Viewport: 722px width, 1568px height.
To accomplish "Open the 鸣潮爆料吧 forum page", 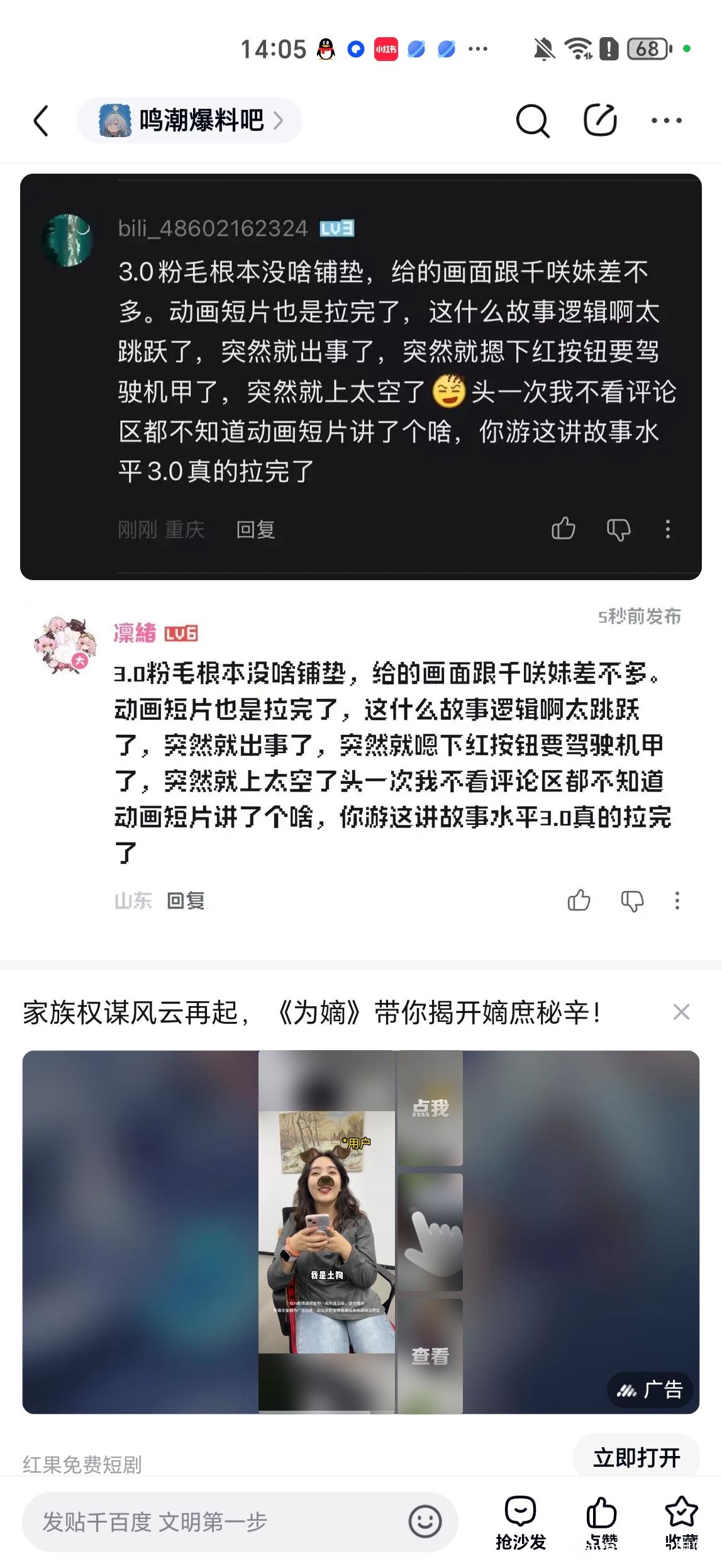I will tap(189, 120).
